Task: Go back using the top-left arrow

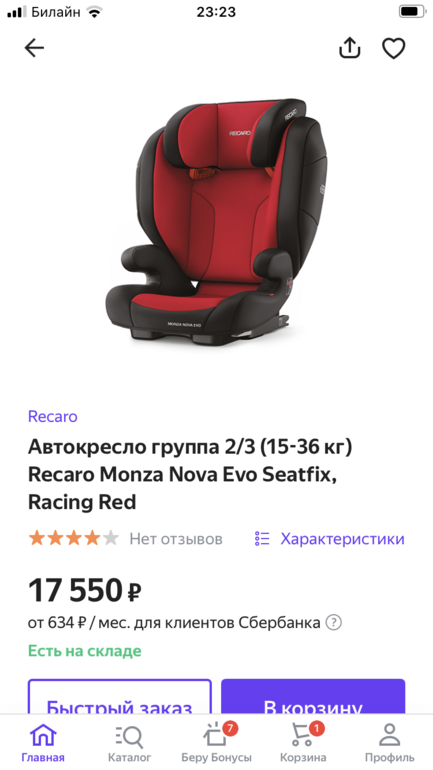Action: tap(34, 48)
